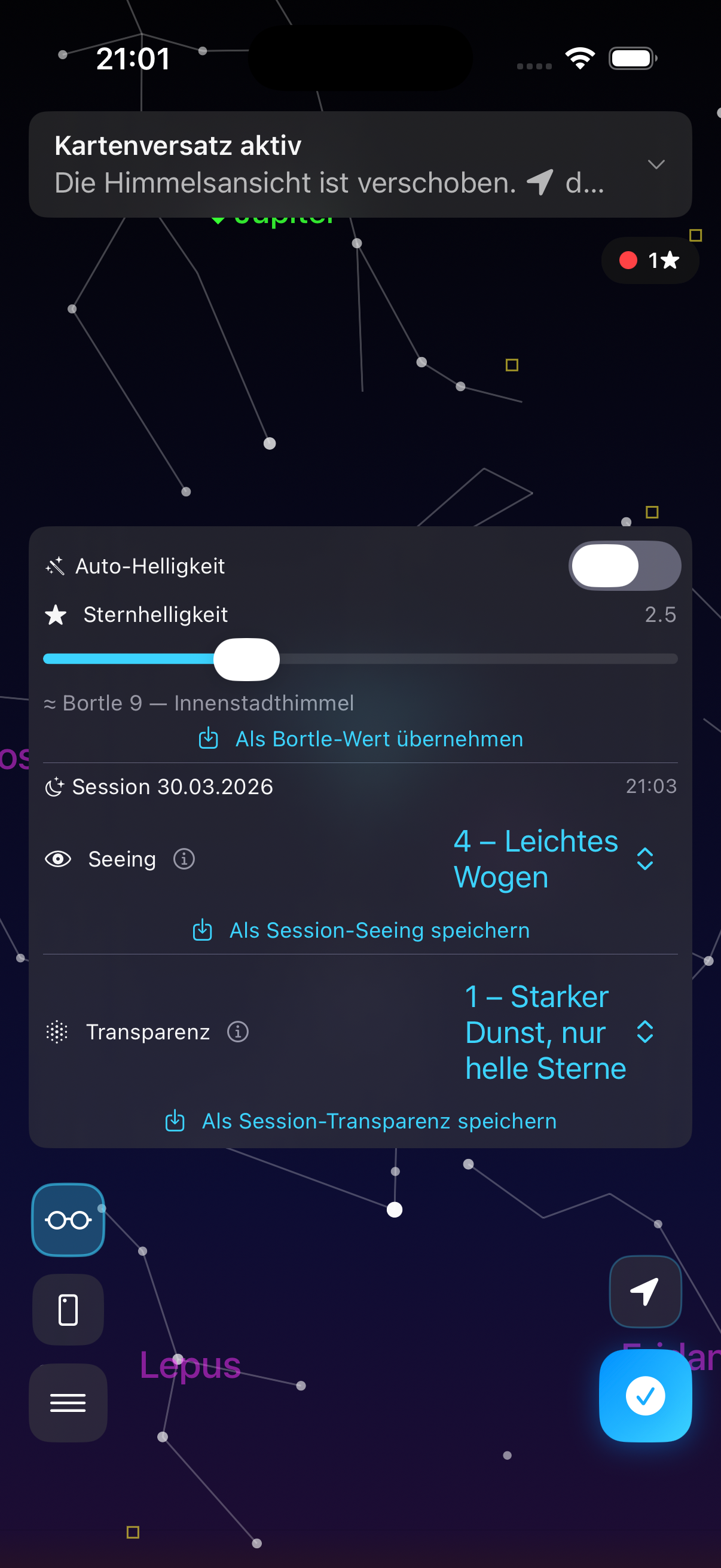Click the info icon next to Seeing
This screenshot has width=721, height=1568.
(183, 859)
